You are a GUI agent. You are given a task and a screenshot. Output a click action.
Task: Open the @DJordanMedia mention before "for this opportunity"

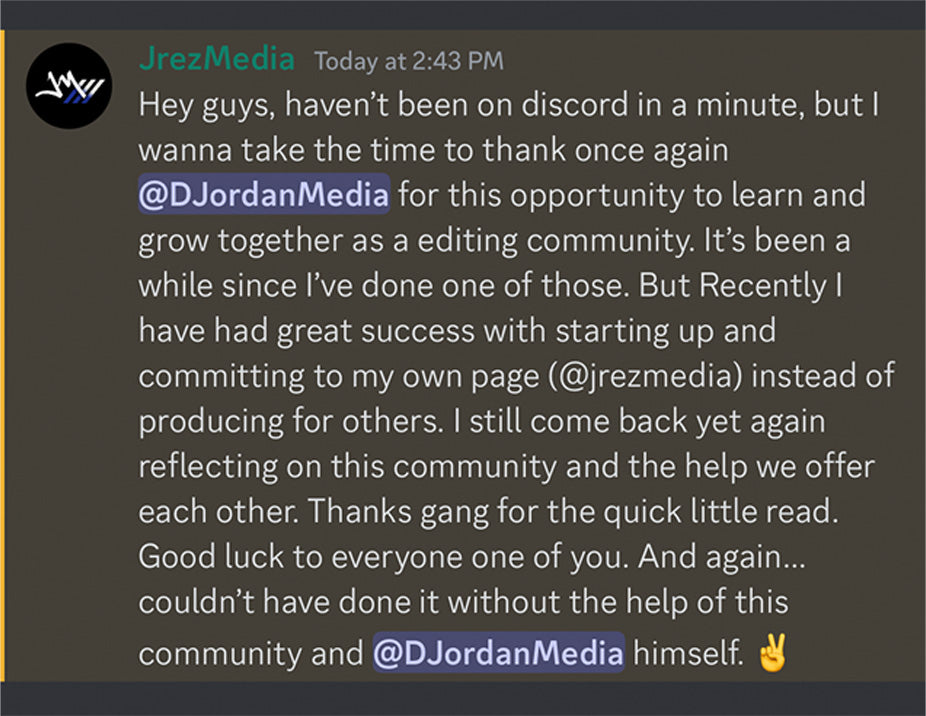pos(263,195)
